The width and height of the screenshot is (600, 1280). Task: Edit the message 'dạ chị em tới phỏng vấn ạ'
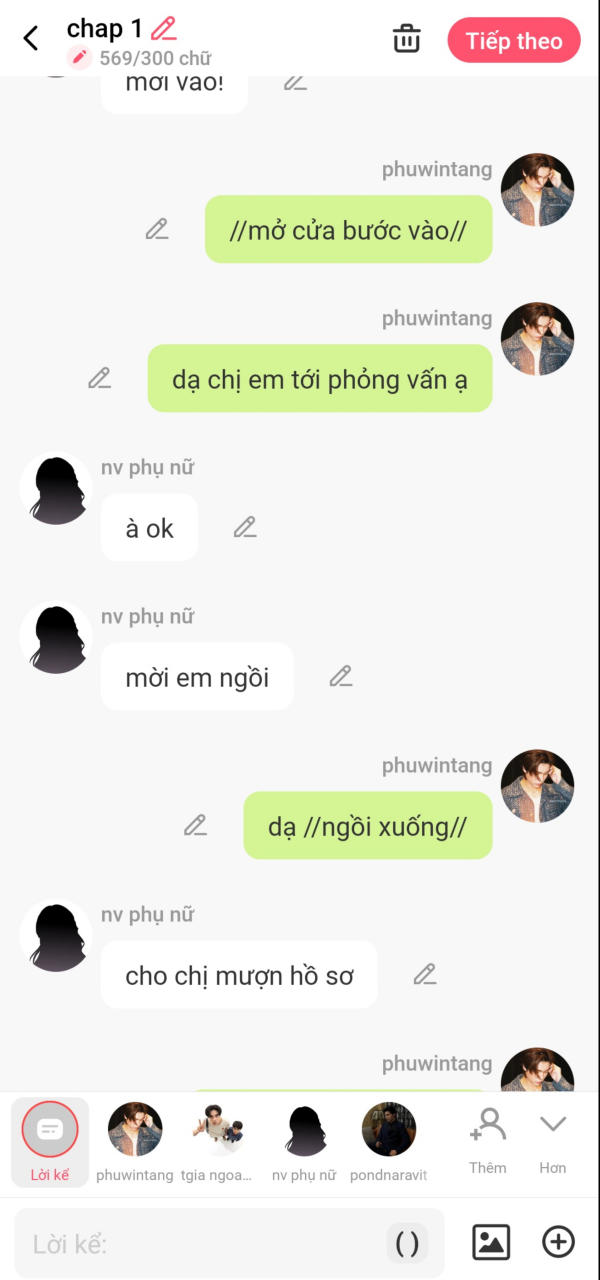coord(99,378)
